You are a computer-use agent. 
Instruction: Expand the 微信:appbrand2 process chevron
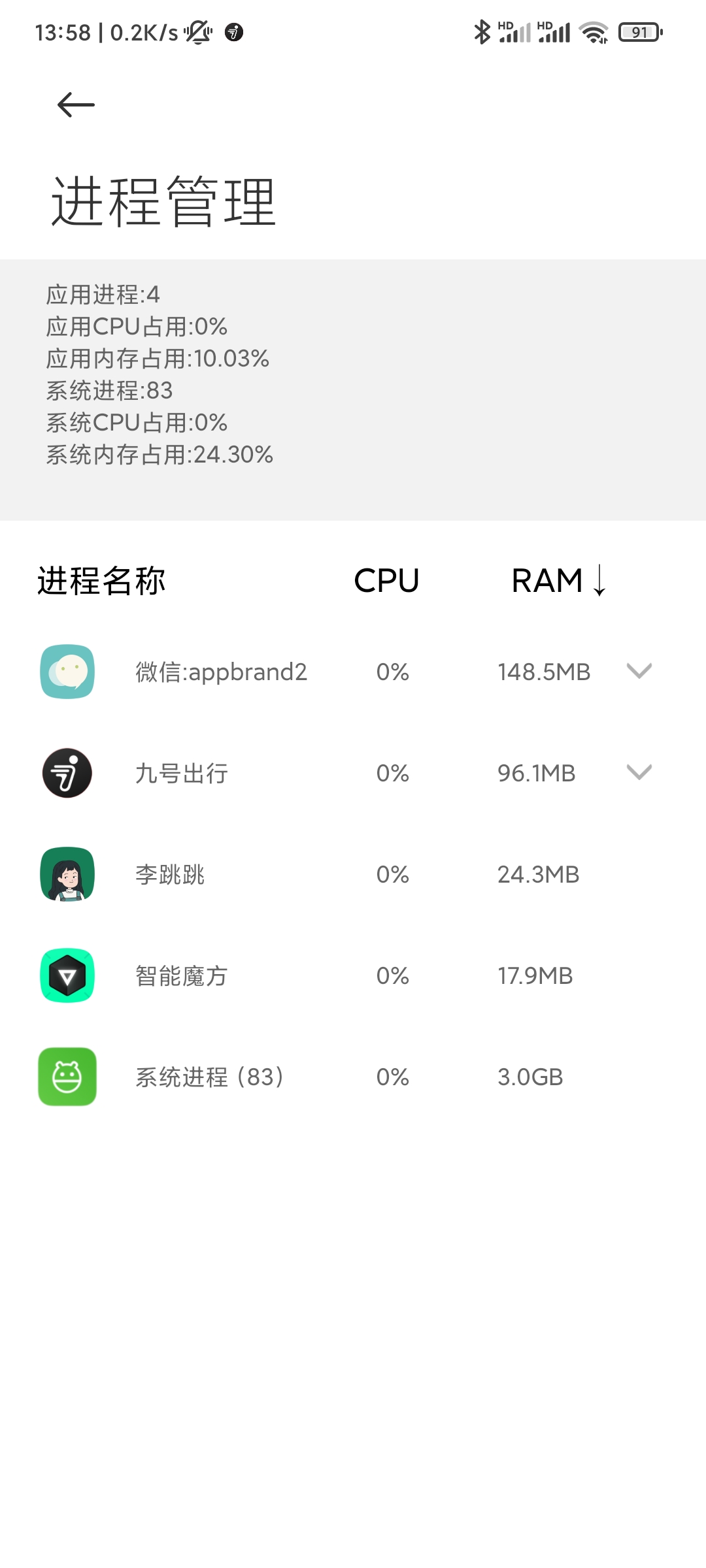[x=639, y=671]
